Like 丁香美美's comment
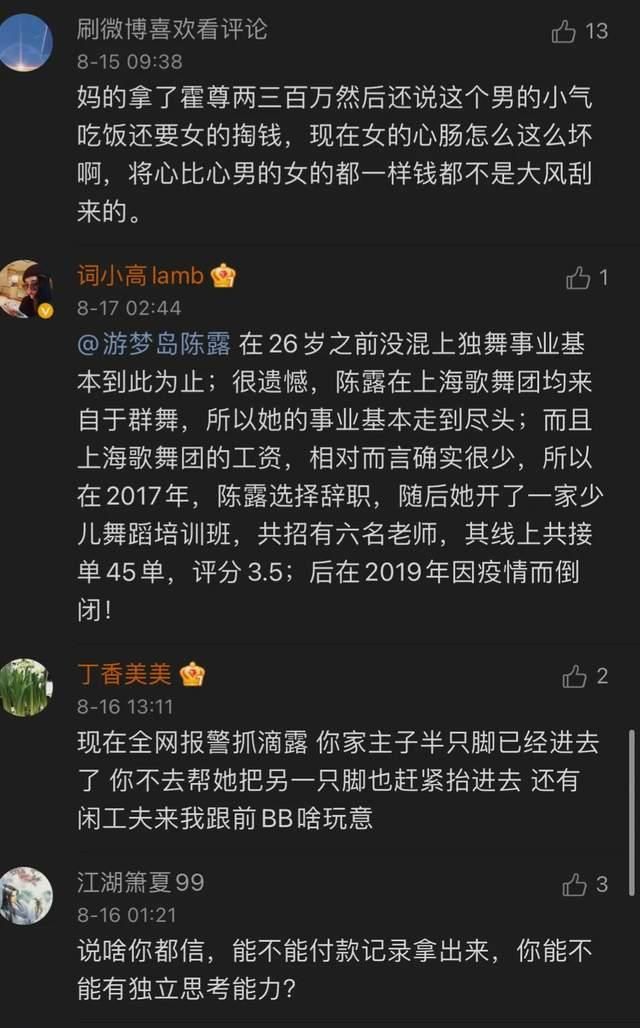 (x=574, y=677)
